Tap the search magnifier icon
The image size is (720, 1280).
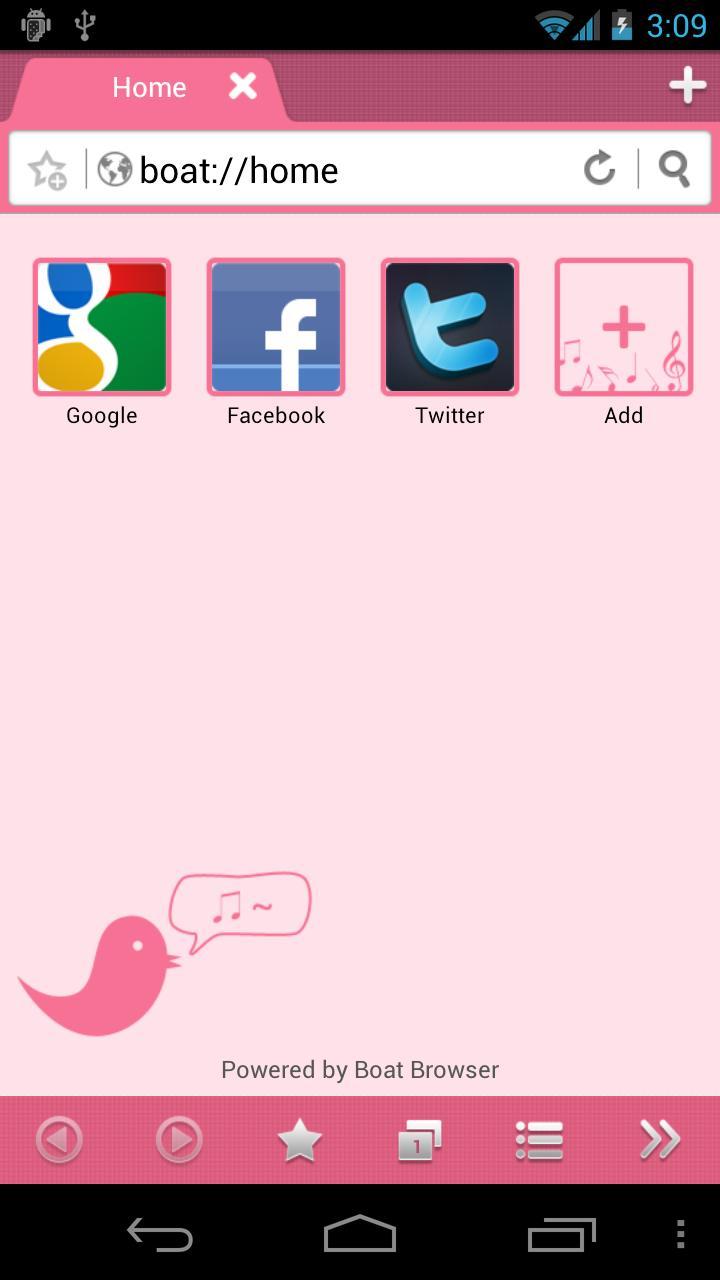click(672, 168)
